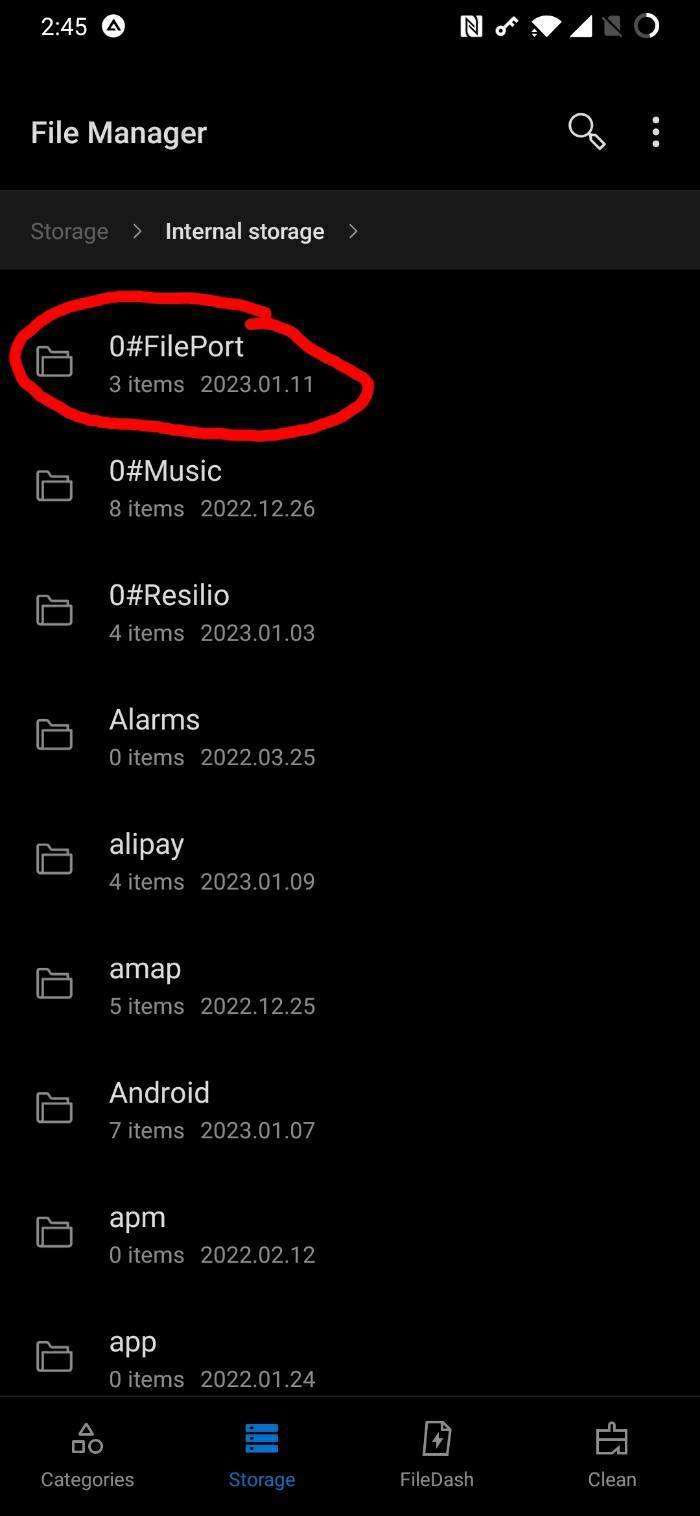
Task: Open the 0#Music folder
Action: point(165,487)
